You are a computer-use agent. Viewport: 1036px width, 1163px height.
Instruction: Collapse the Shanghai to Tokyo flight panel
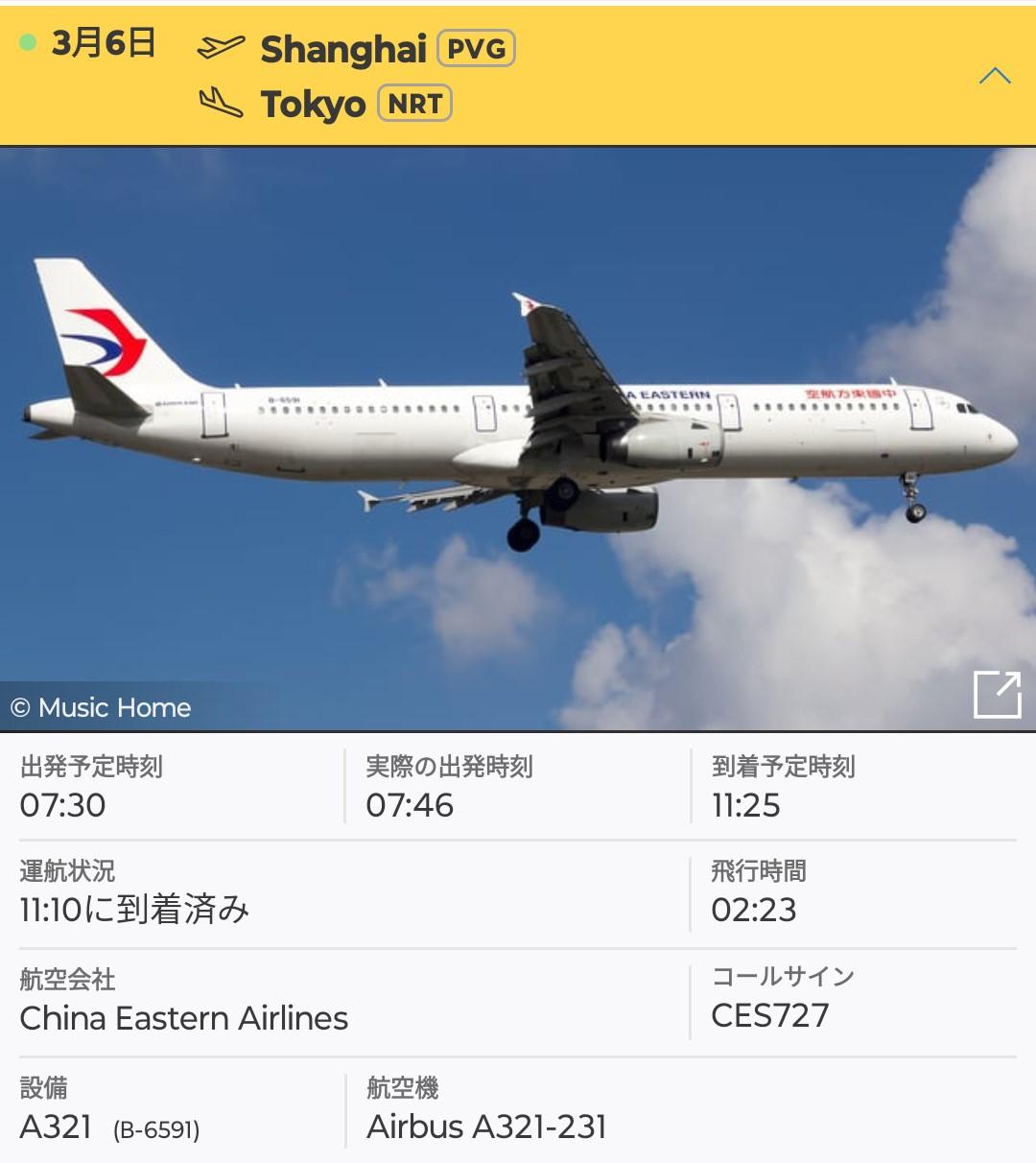[x=995, y=76]
